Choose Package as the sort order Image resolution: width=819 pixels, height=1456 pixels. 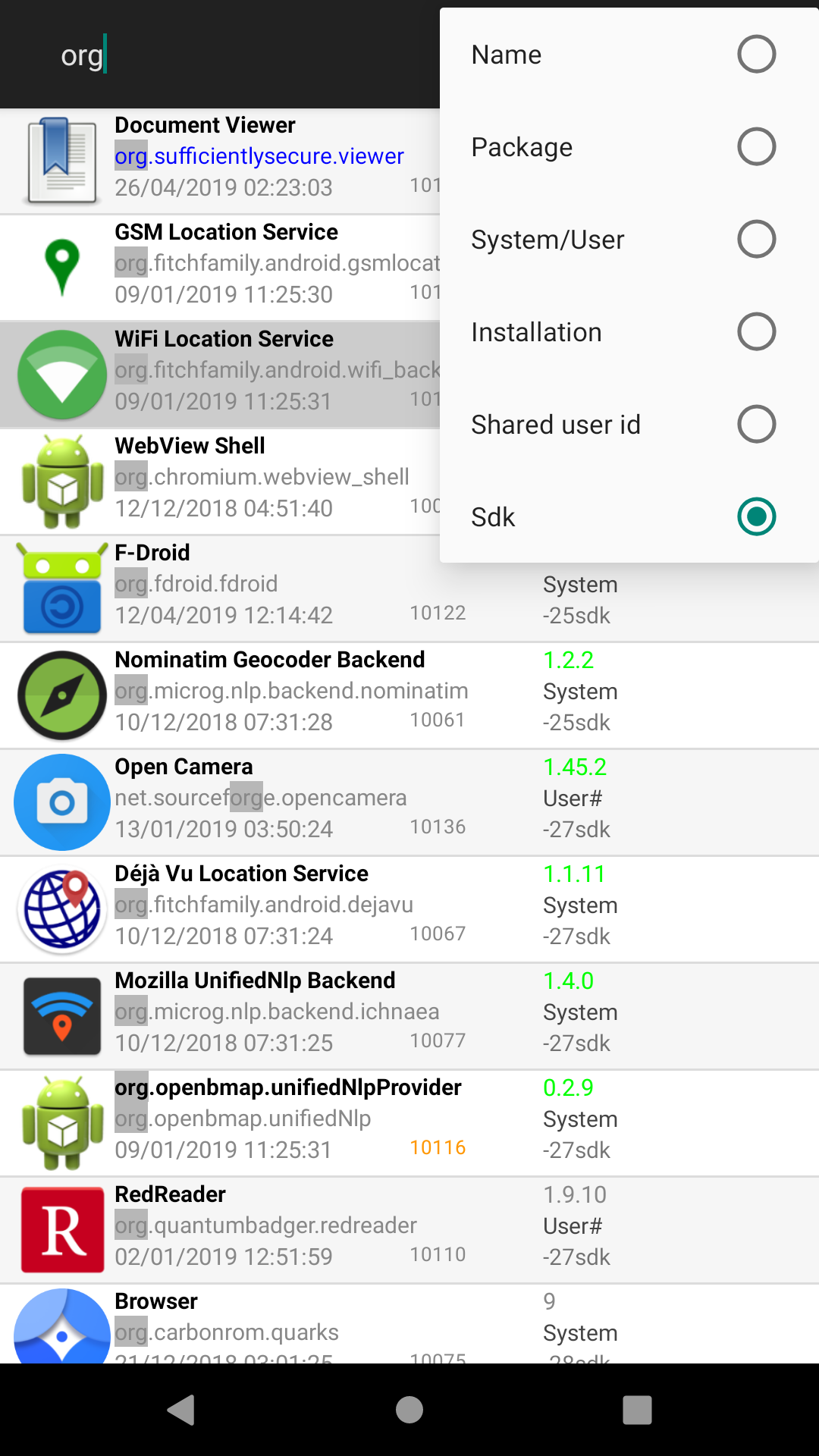[x=628, y=147]
